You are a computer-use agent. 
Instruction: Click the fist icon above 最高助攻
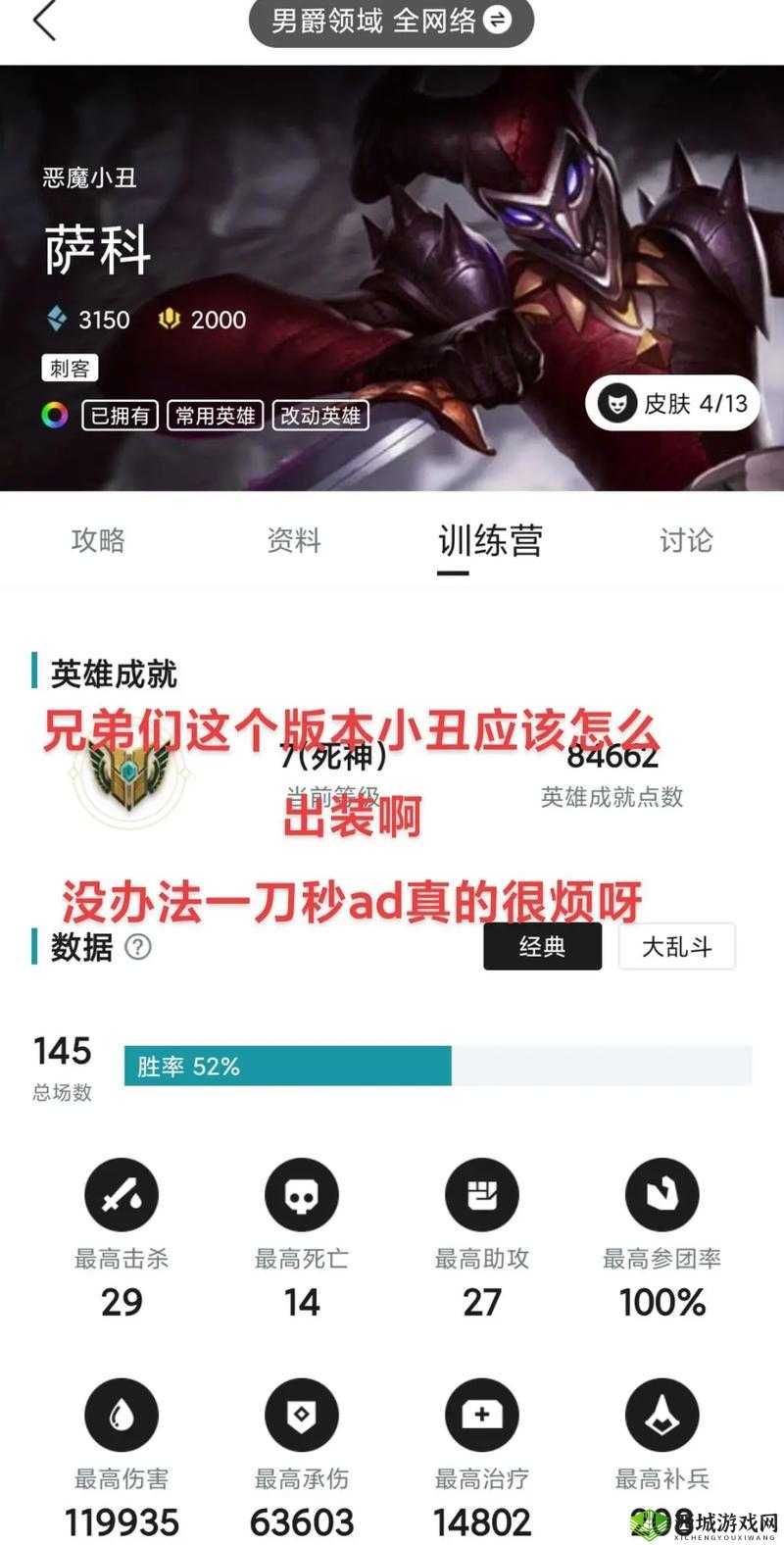tap(482, 1194)
